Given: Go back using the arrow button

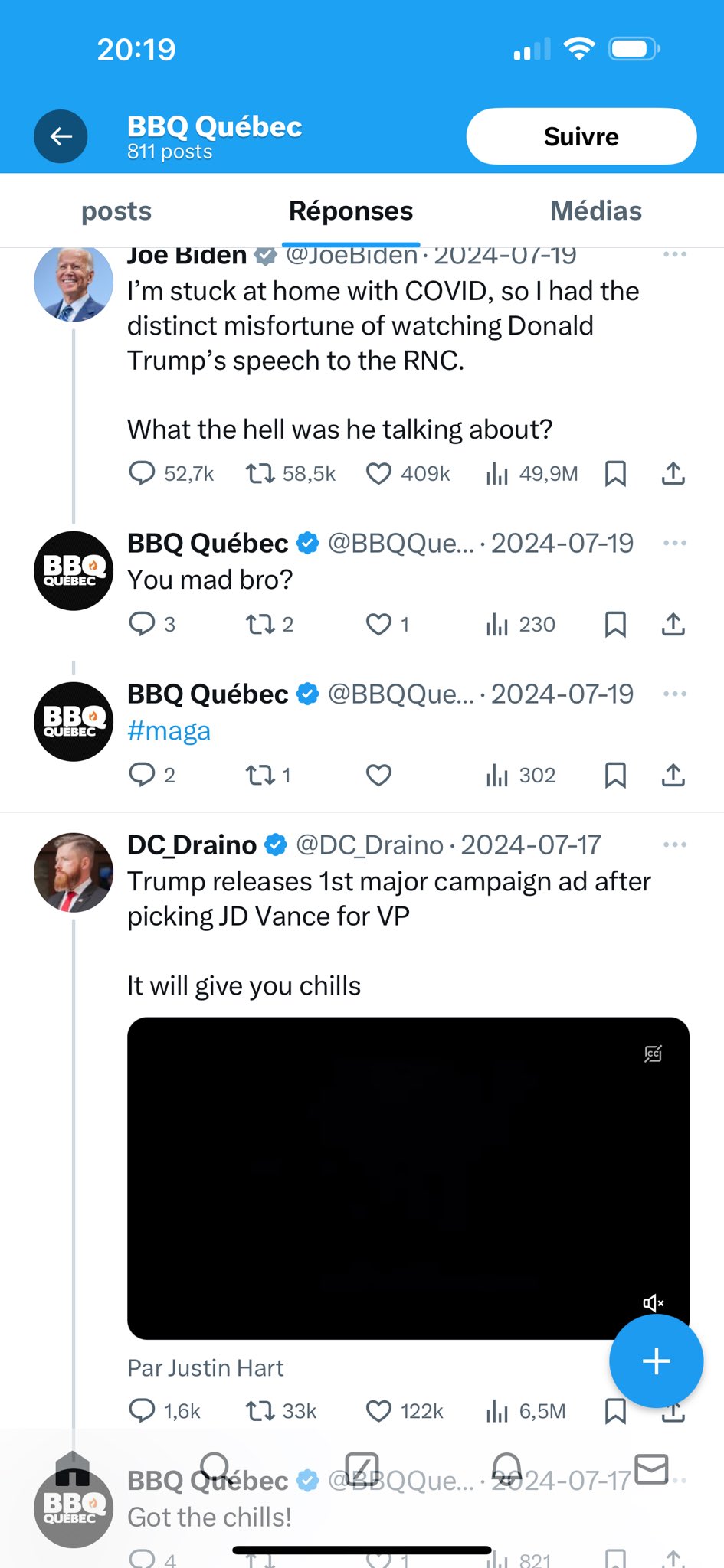Looking at the screenshot, I should point(61,136).
